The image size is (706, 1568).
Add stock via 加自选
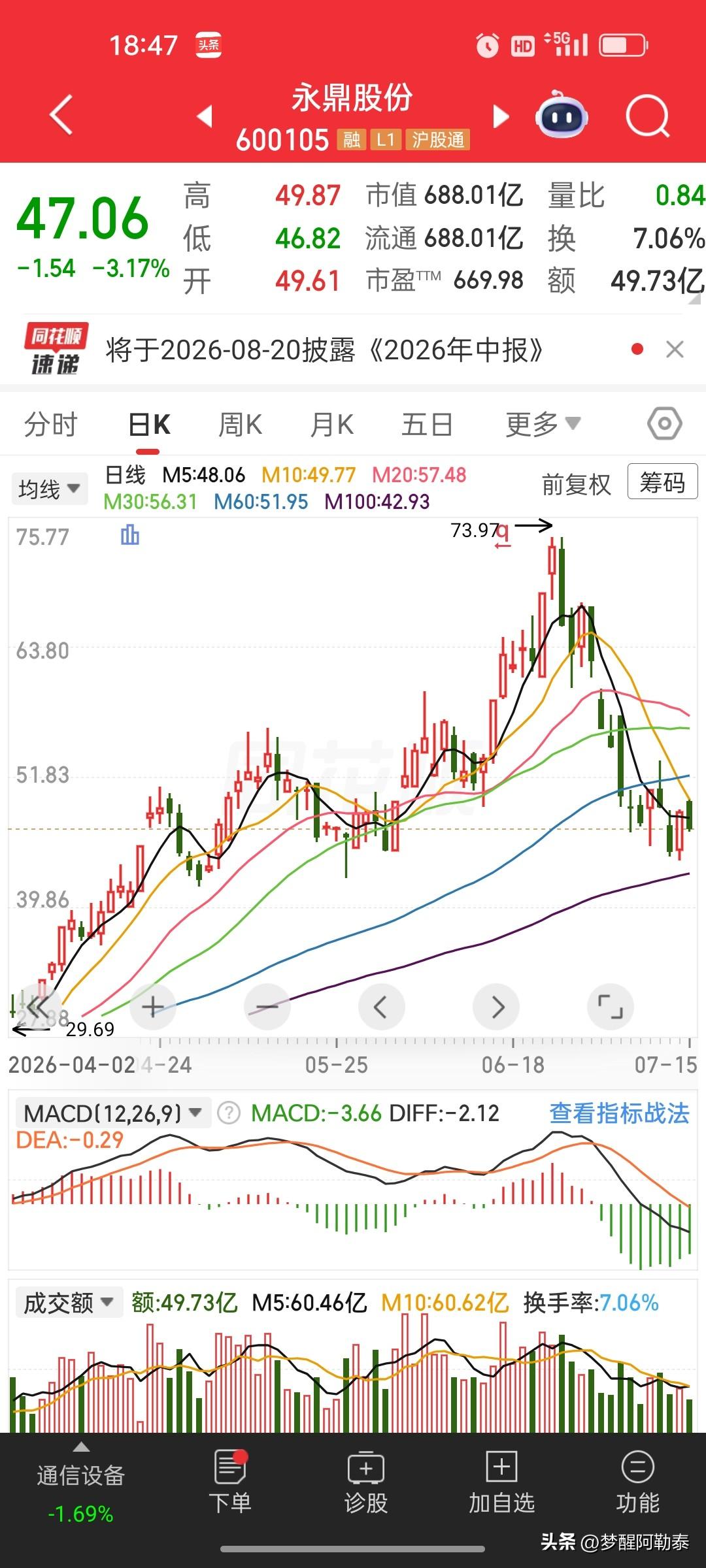pyautogui.click(x=501, y=1482)
